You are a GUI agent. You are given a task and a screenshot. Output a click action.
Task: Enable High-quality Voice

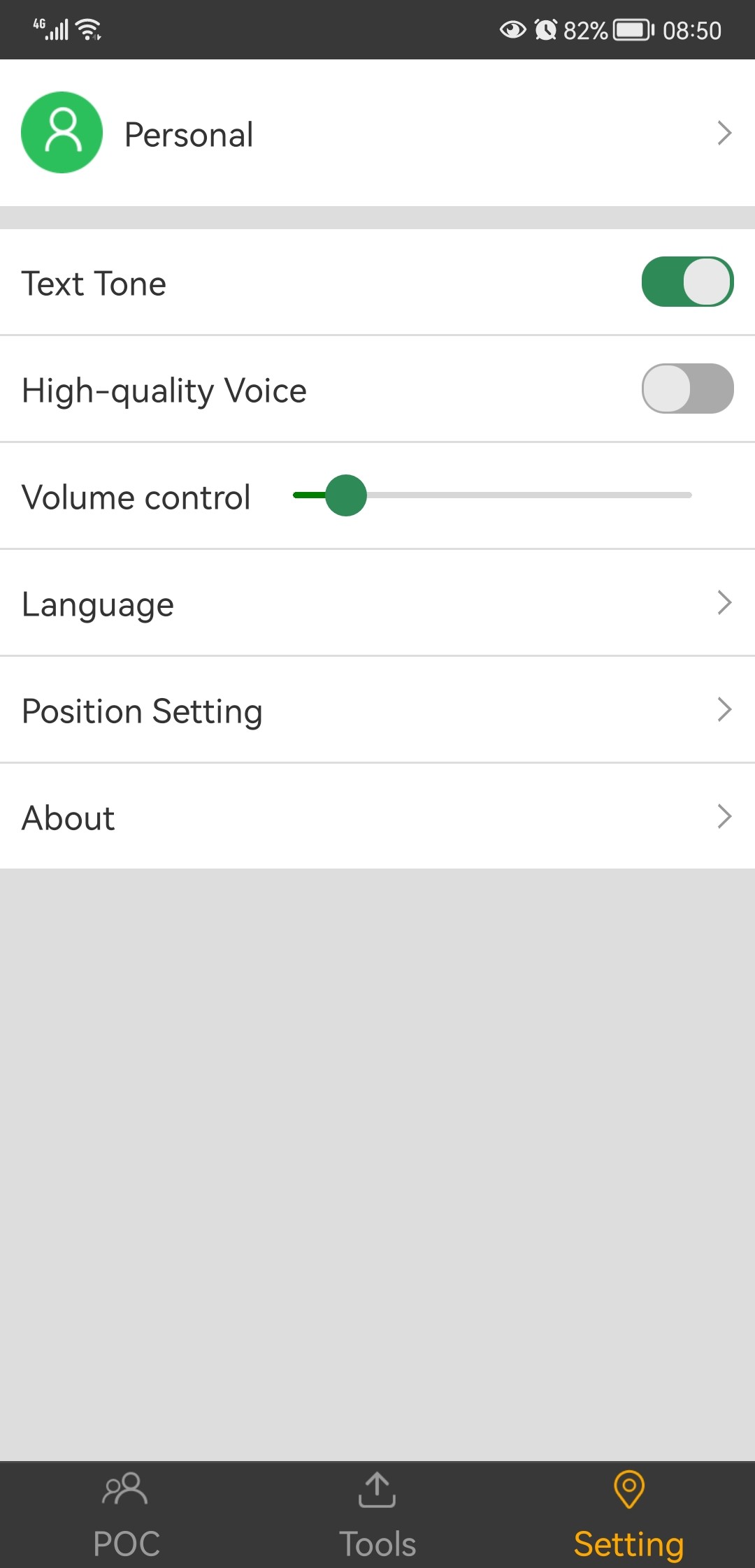[687, 389]
